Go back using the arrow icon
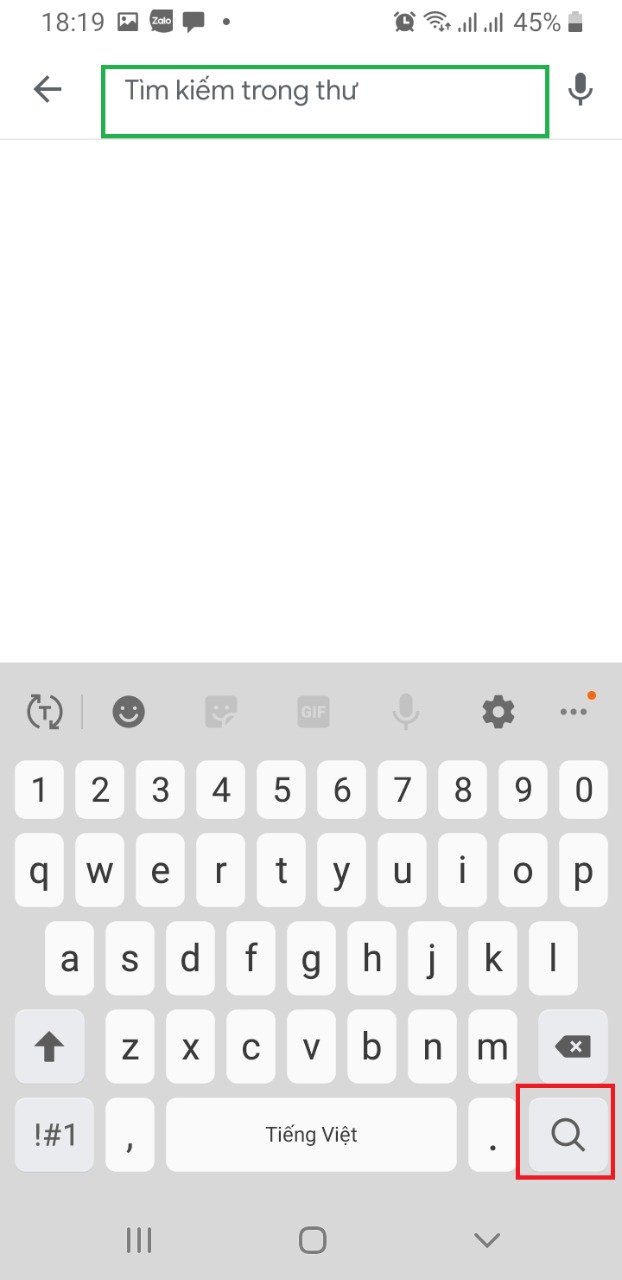The image size is (622, 1280). 47,90
